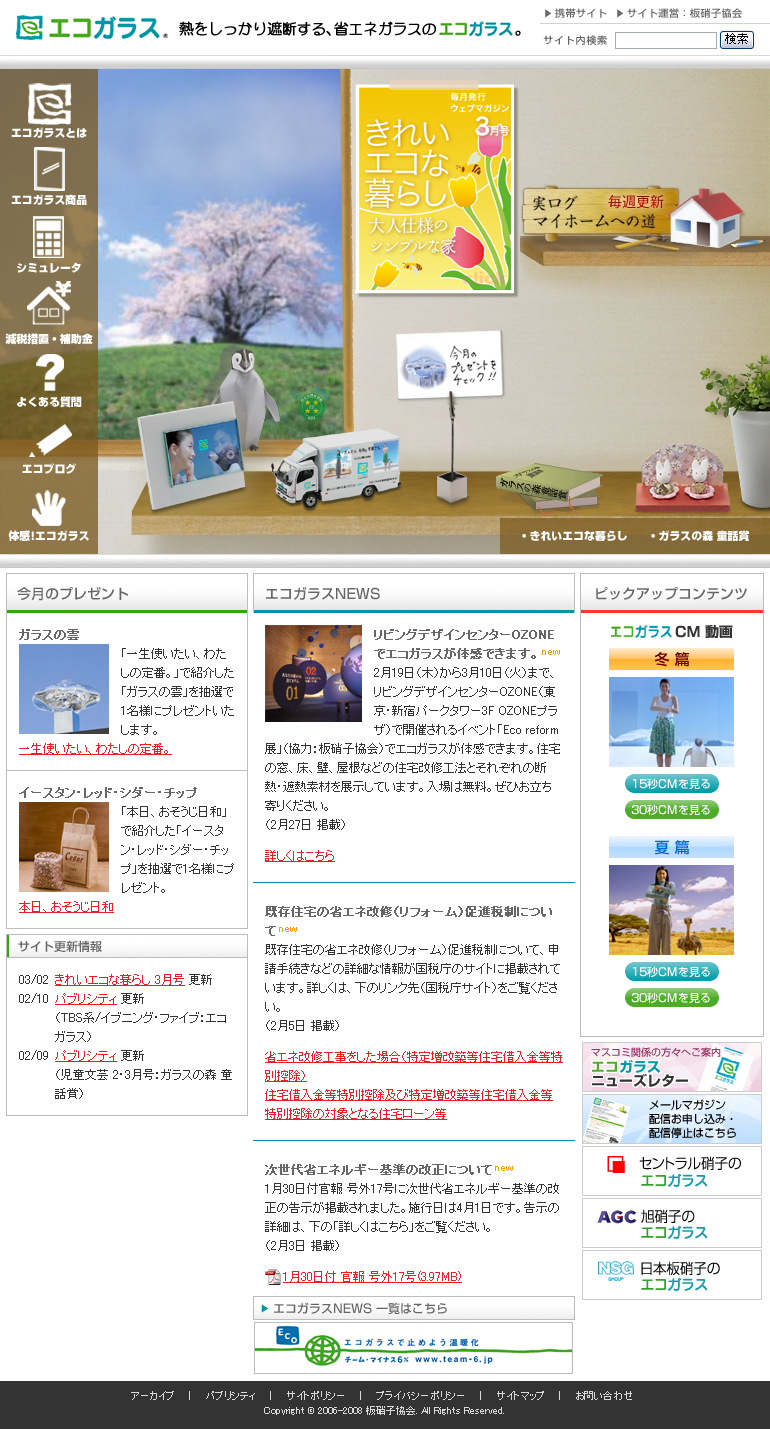Viewport: 770px width, 1429px height.
Task: Open エコガラスとは in the side menu
Action: click(x=49, y=110)
